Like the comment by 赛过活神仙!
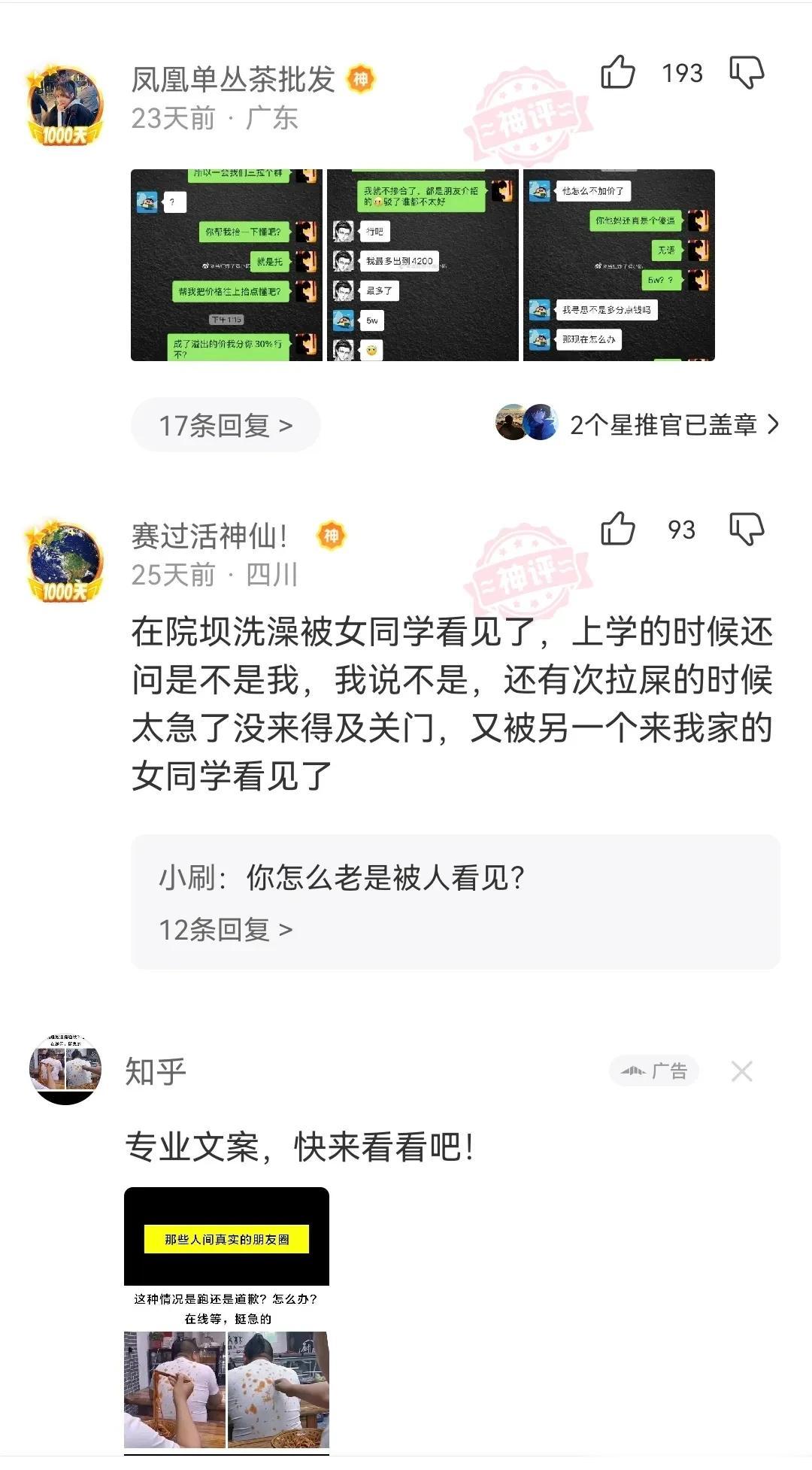This screenshot has height=1470, width=812. point(618,529)
